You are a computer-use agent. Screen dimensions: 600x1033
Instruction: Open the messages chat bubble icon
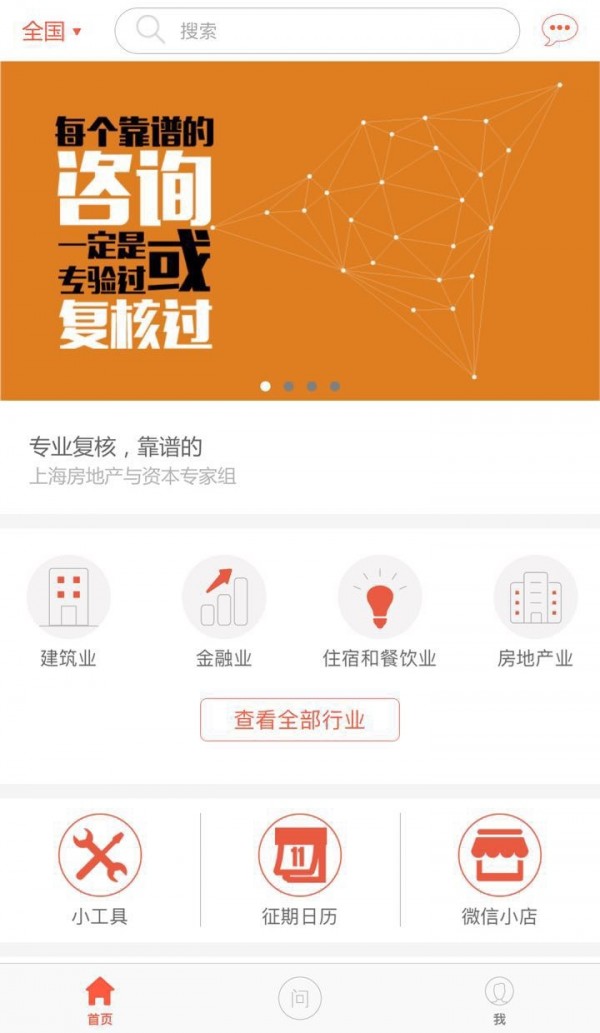(x=559, y=31)
